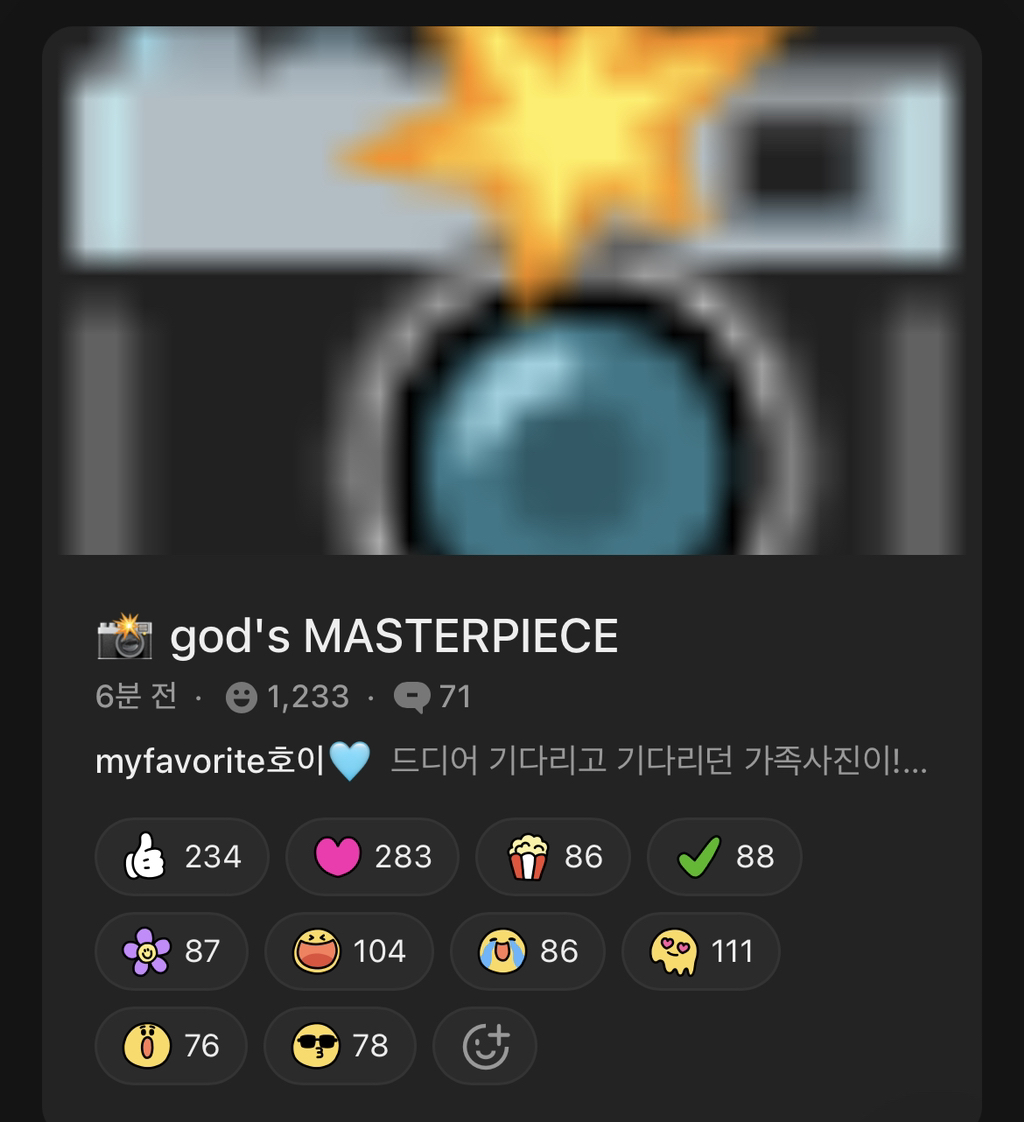Tap the popcorn reaction chip
The width and height of the screenshot is (1024, 1122).
(x=553, y=857)
